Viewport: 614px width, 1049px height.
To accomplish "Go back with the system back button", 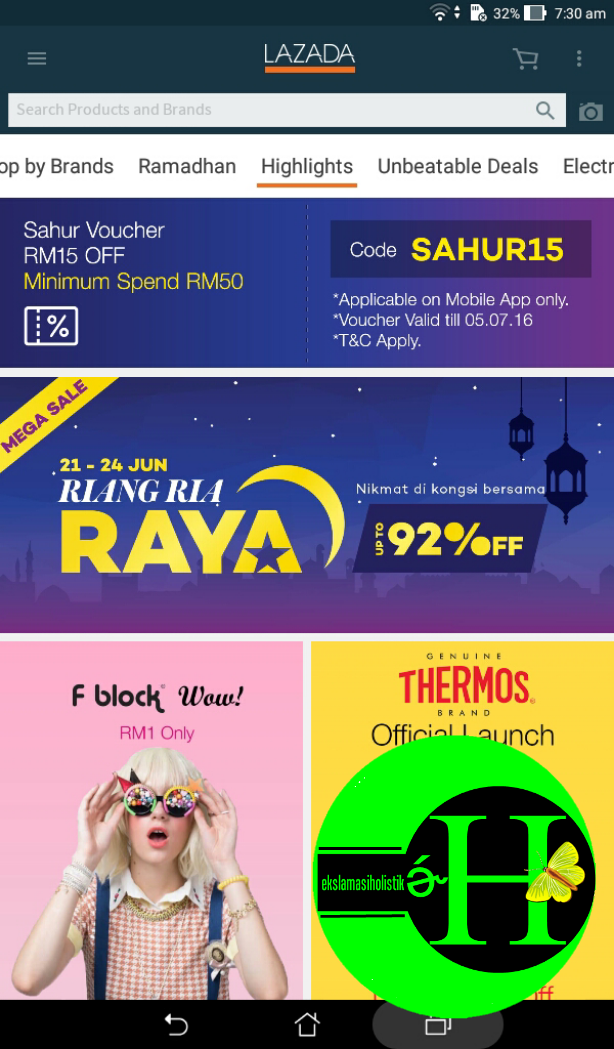I will pyautogui.click(x=177, y=1024).
